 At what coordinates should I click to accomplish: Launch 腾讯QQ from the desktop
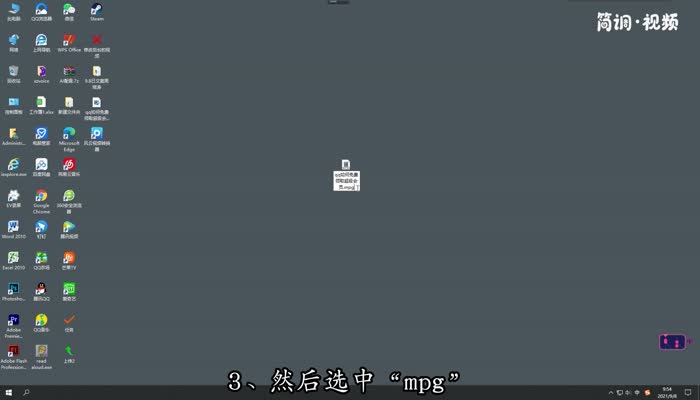pos(41,289)
